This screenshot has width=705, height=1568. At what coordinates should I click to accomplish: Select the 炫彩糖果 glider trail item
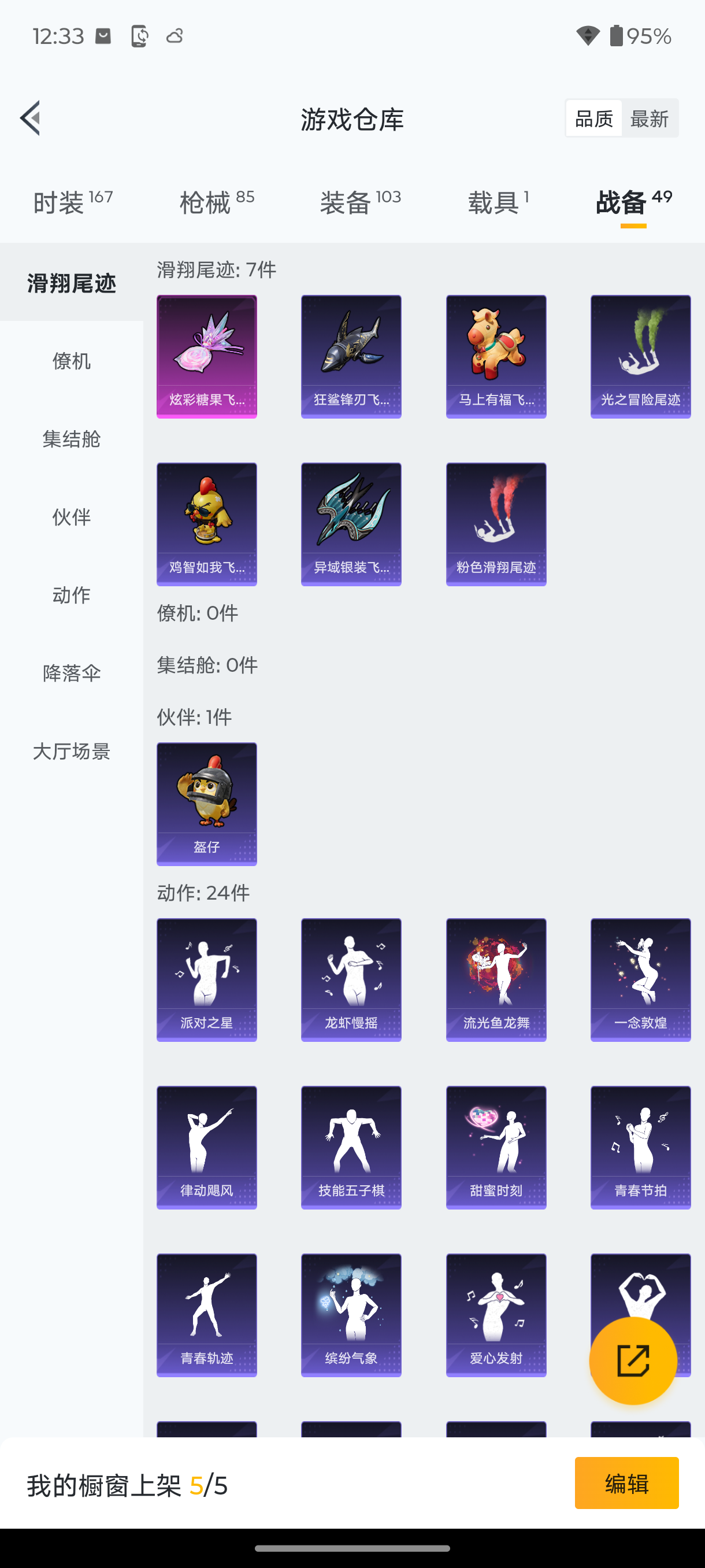click(x=206, y=356)
